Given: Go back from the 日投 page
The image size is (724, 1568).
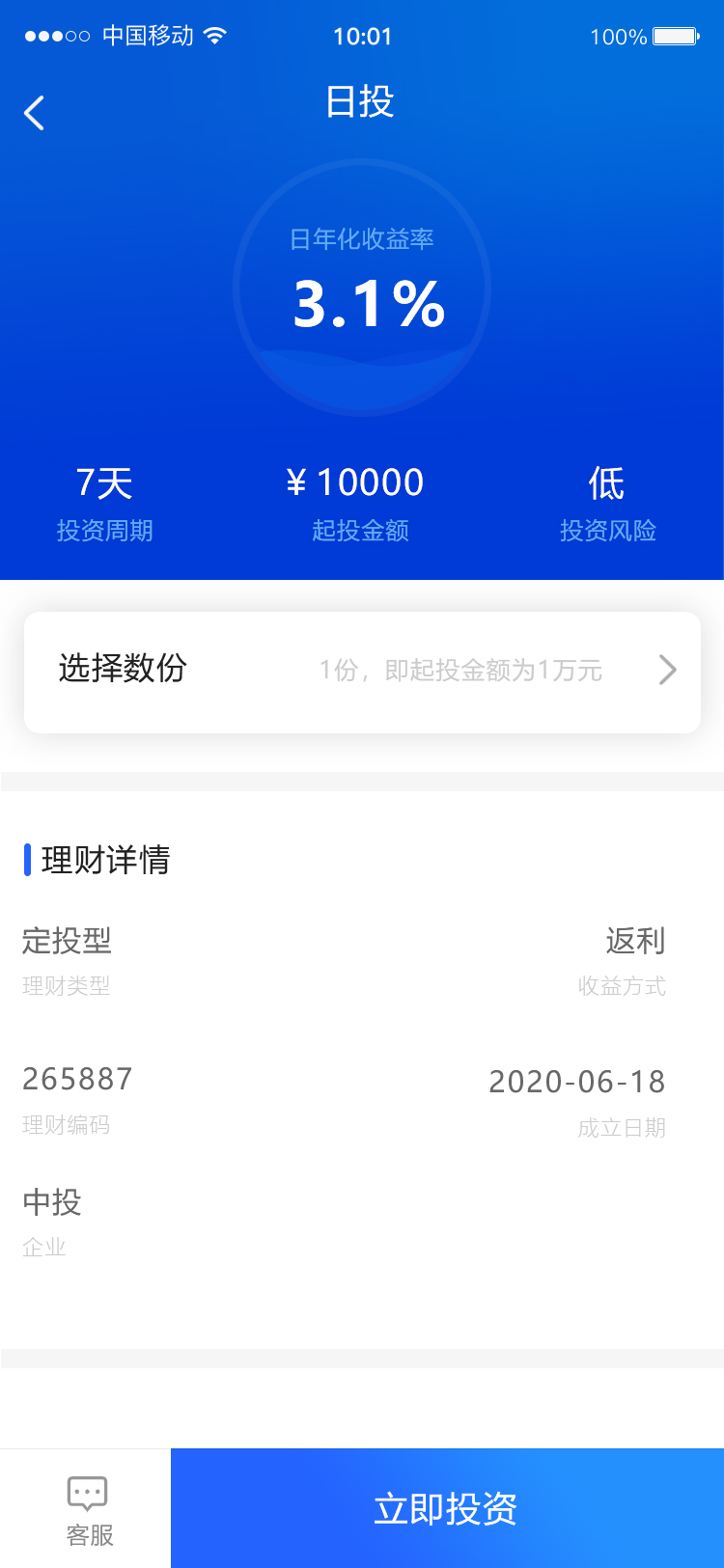Looking at the screenshot, I should tap(35, 113).
